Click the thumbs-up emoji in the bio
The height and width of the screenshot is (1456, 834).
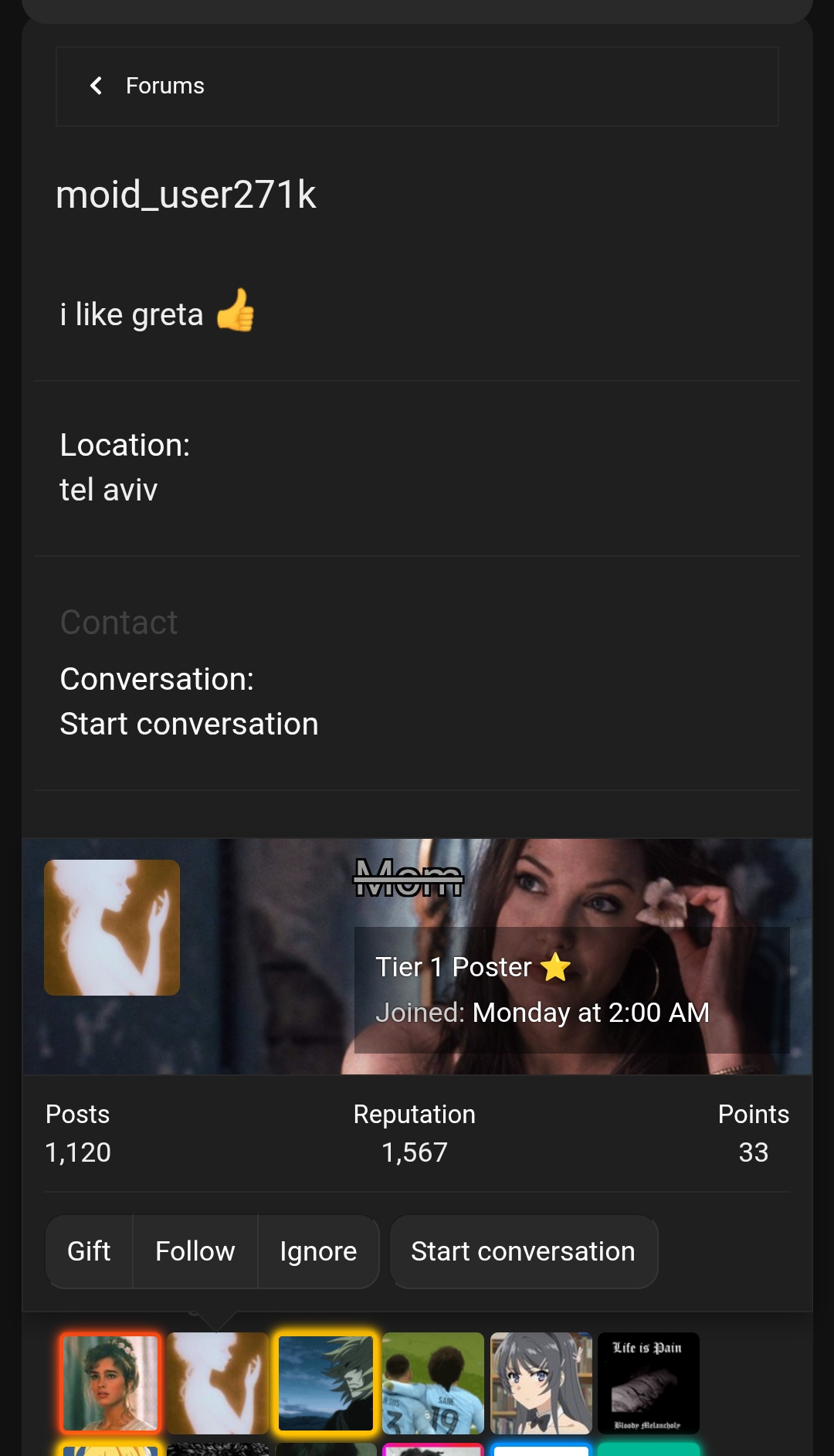(x=237, y=312)
